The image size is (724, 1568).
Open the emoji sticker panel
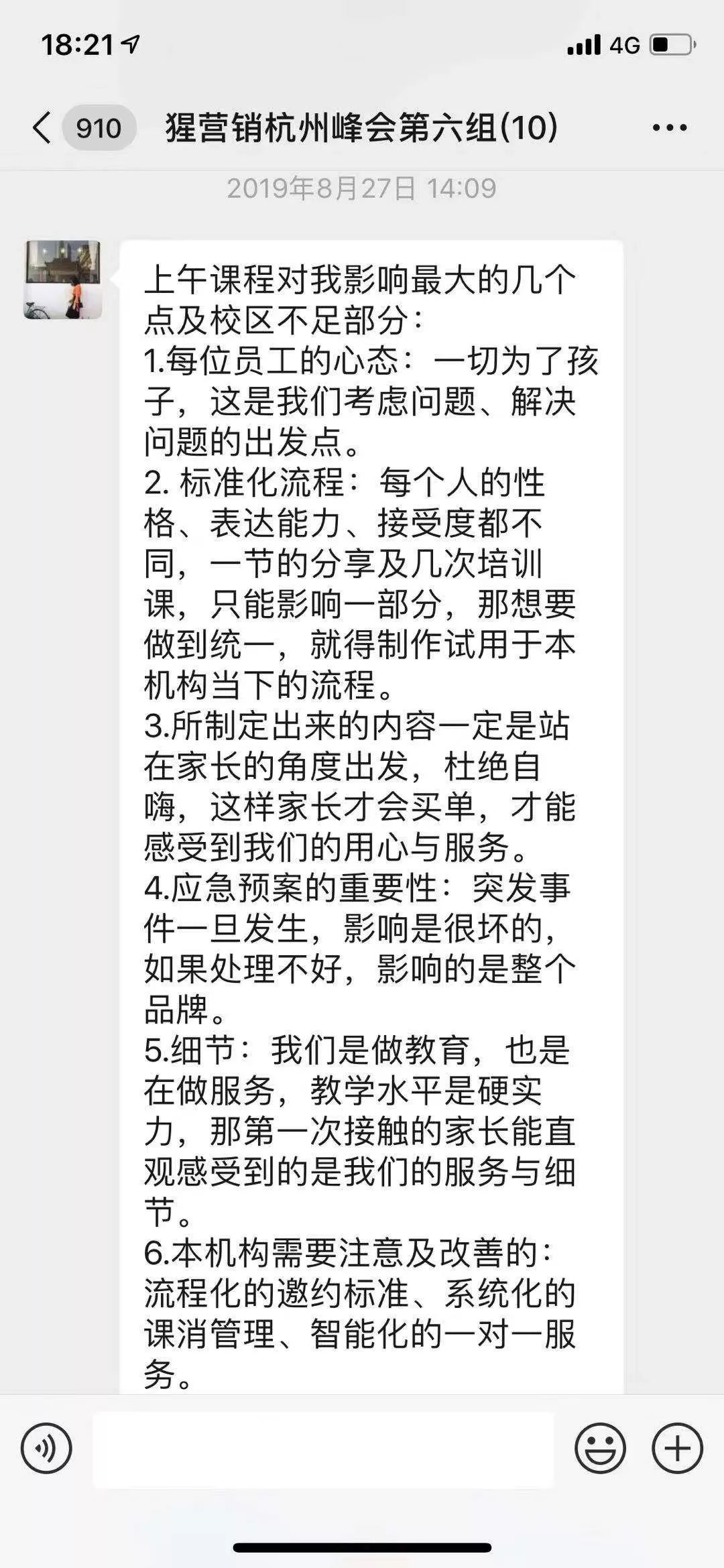(600, 1448)
